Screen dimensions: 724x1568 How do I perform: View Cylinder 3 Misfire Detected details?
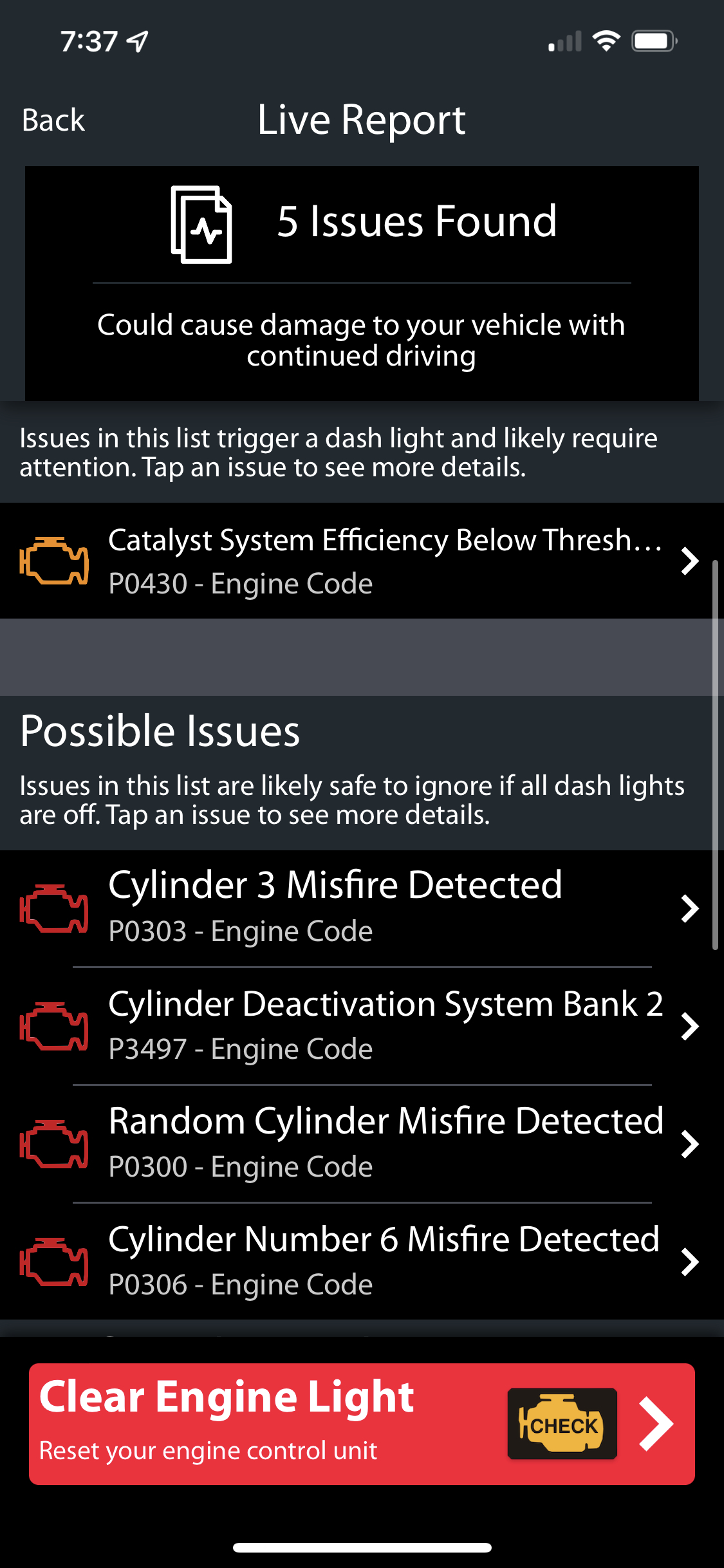(x=360, y=908)
